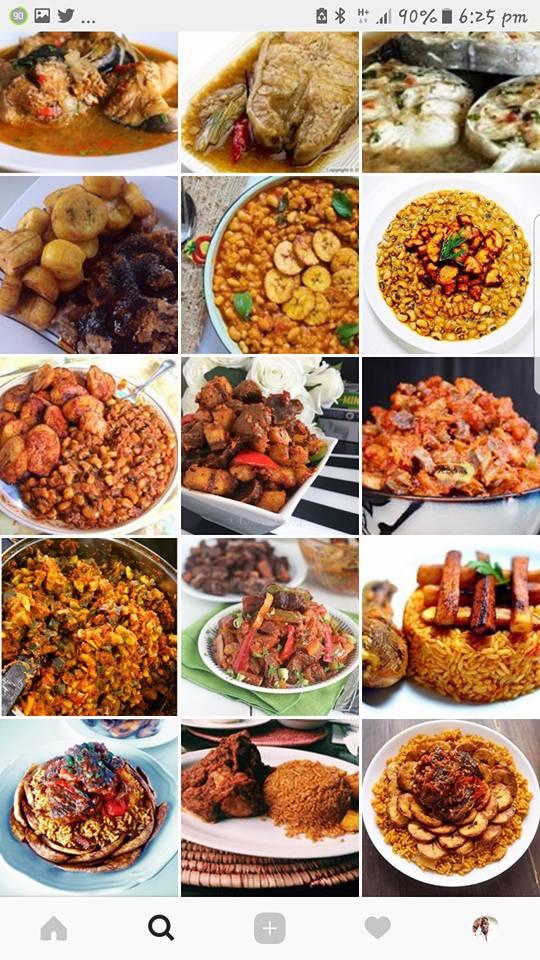This screenshot has height=960, width=540.
Task: View the stew on green napkin post
Action: tap(270, 626)
